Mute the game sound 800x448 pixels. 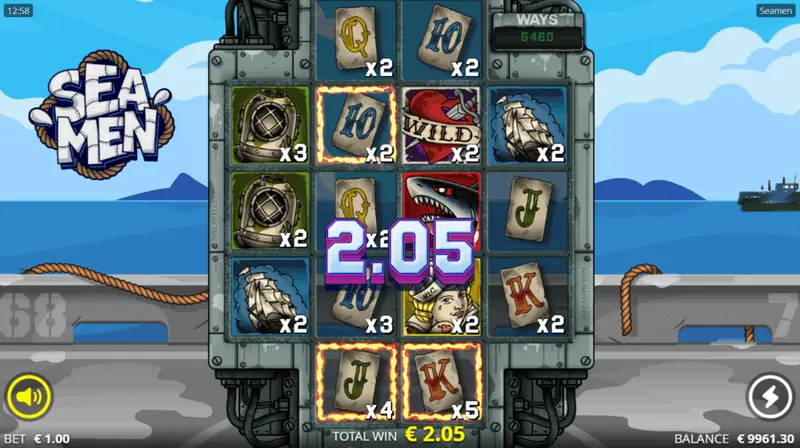click(x=29, y=398)
